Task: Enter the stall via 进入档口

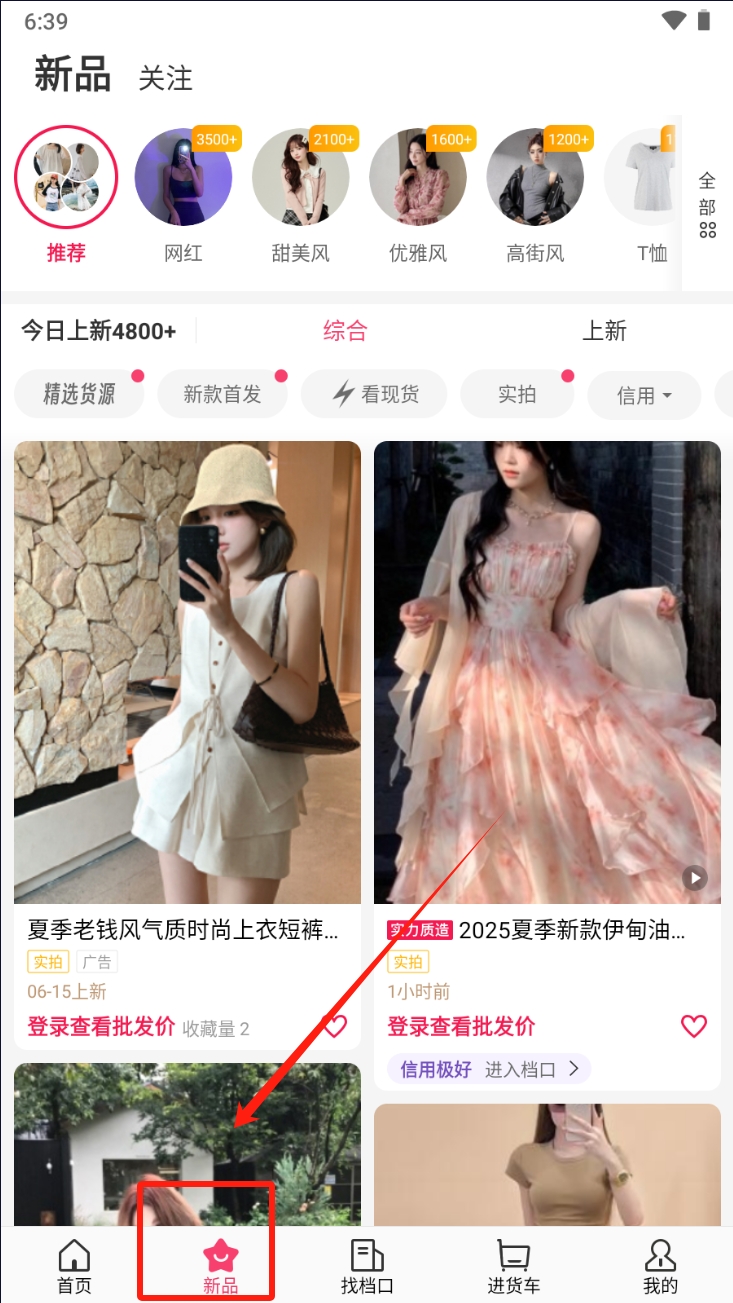Action: tap(532, 1069)
